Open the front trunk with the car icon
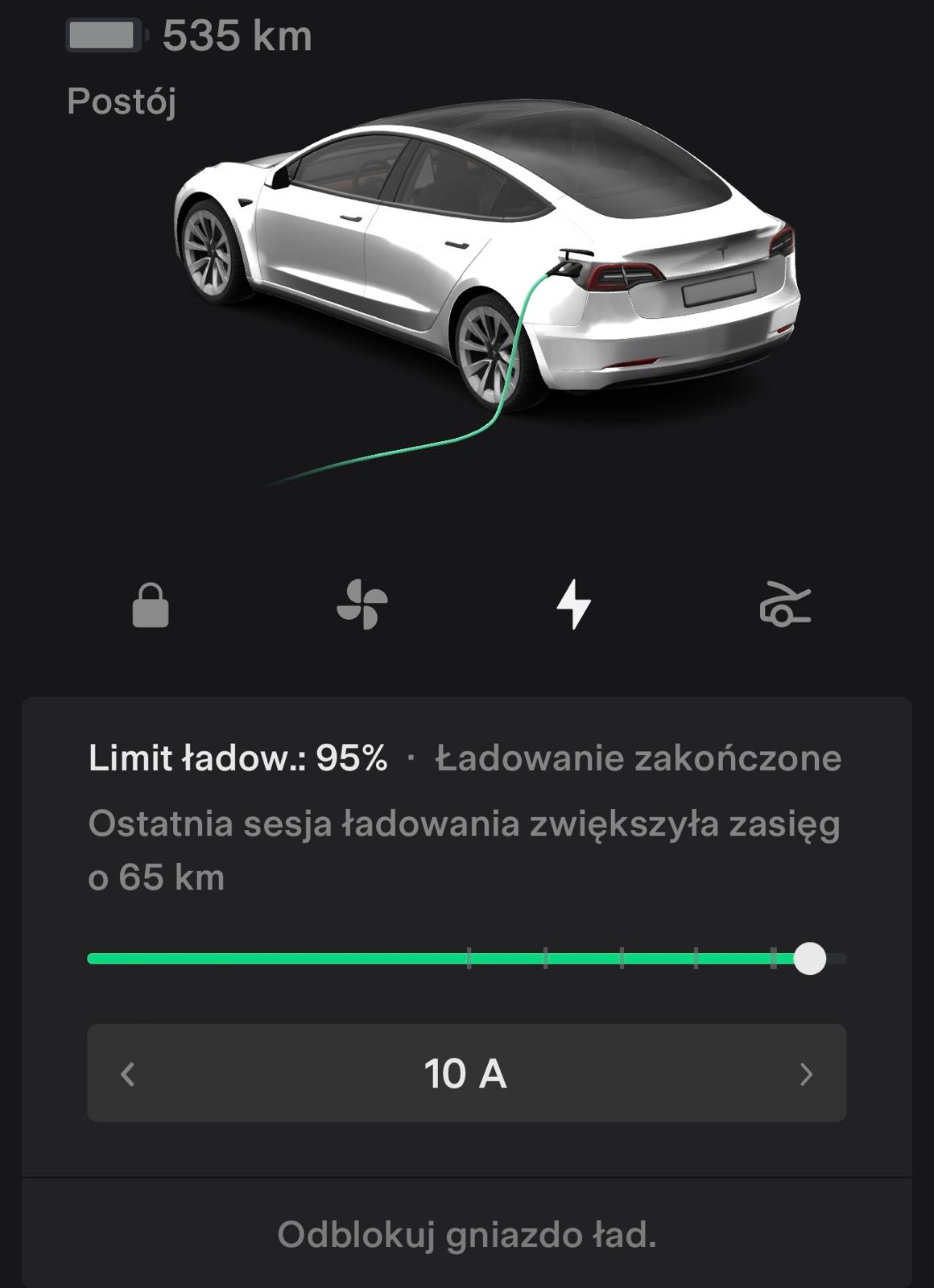The width and height of the screenshot is (934, 1288). (x=785, y=605)
